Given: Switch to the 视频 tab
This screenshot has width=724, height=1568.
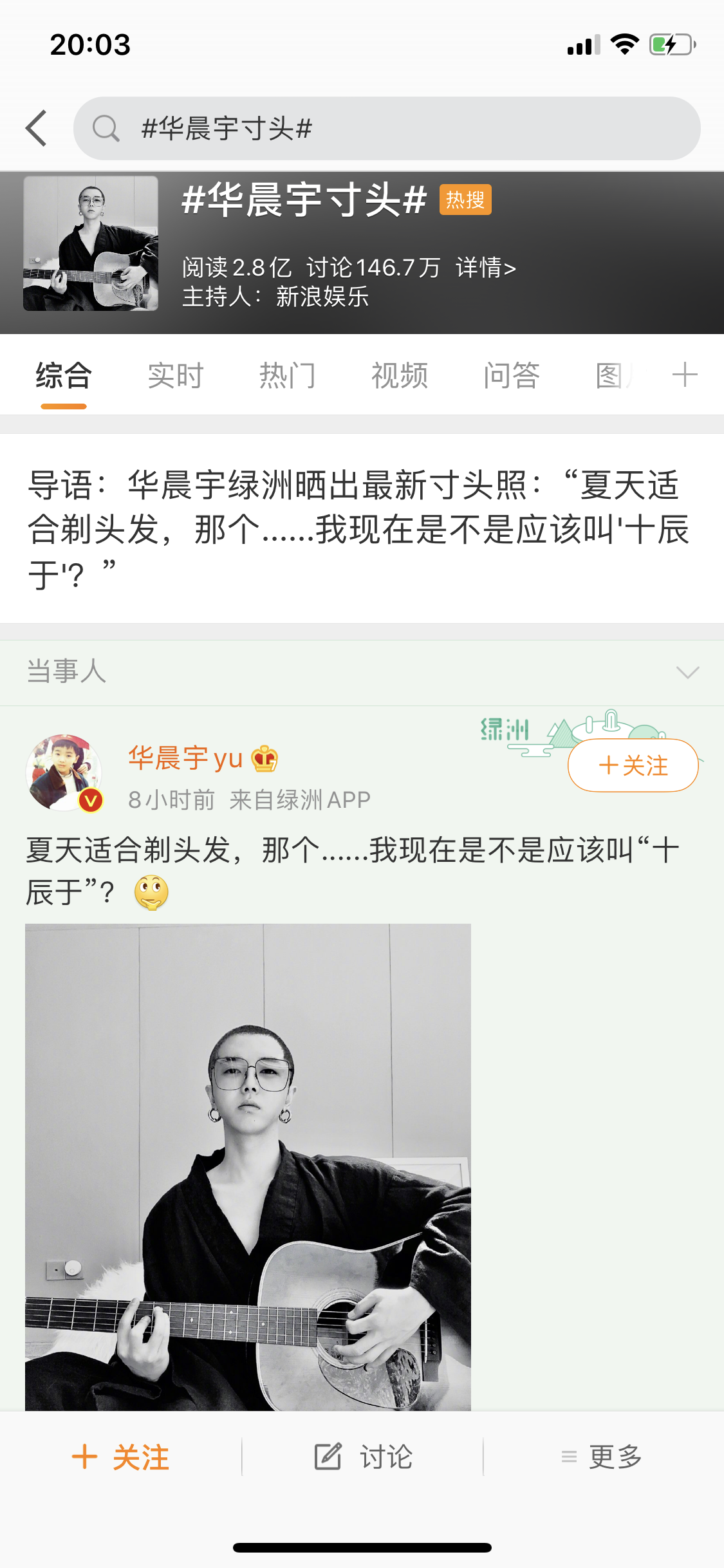Looking at the screenshot, I should [400, 375].
